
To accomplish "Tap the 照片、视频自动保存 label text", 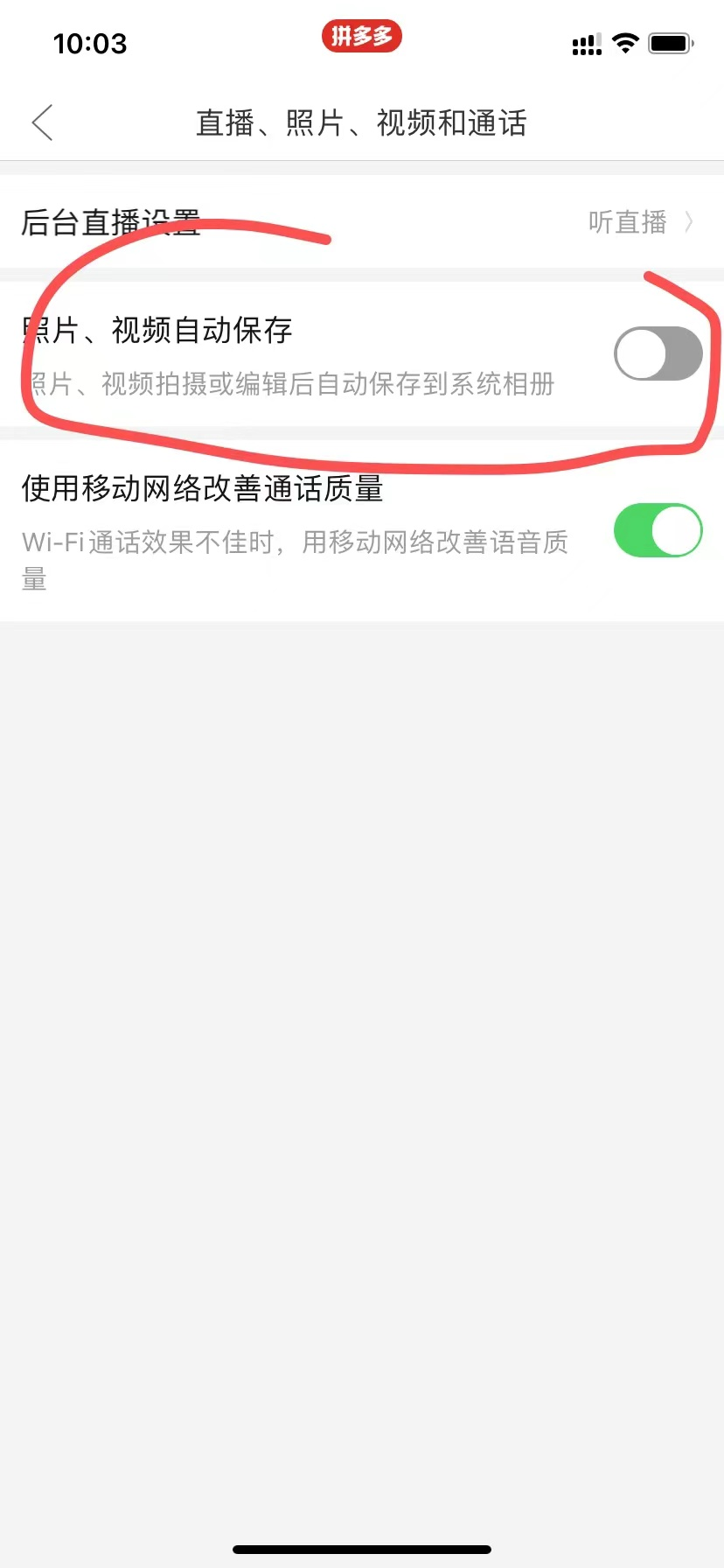I will pos(157,332).
